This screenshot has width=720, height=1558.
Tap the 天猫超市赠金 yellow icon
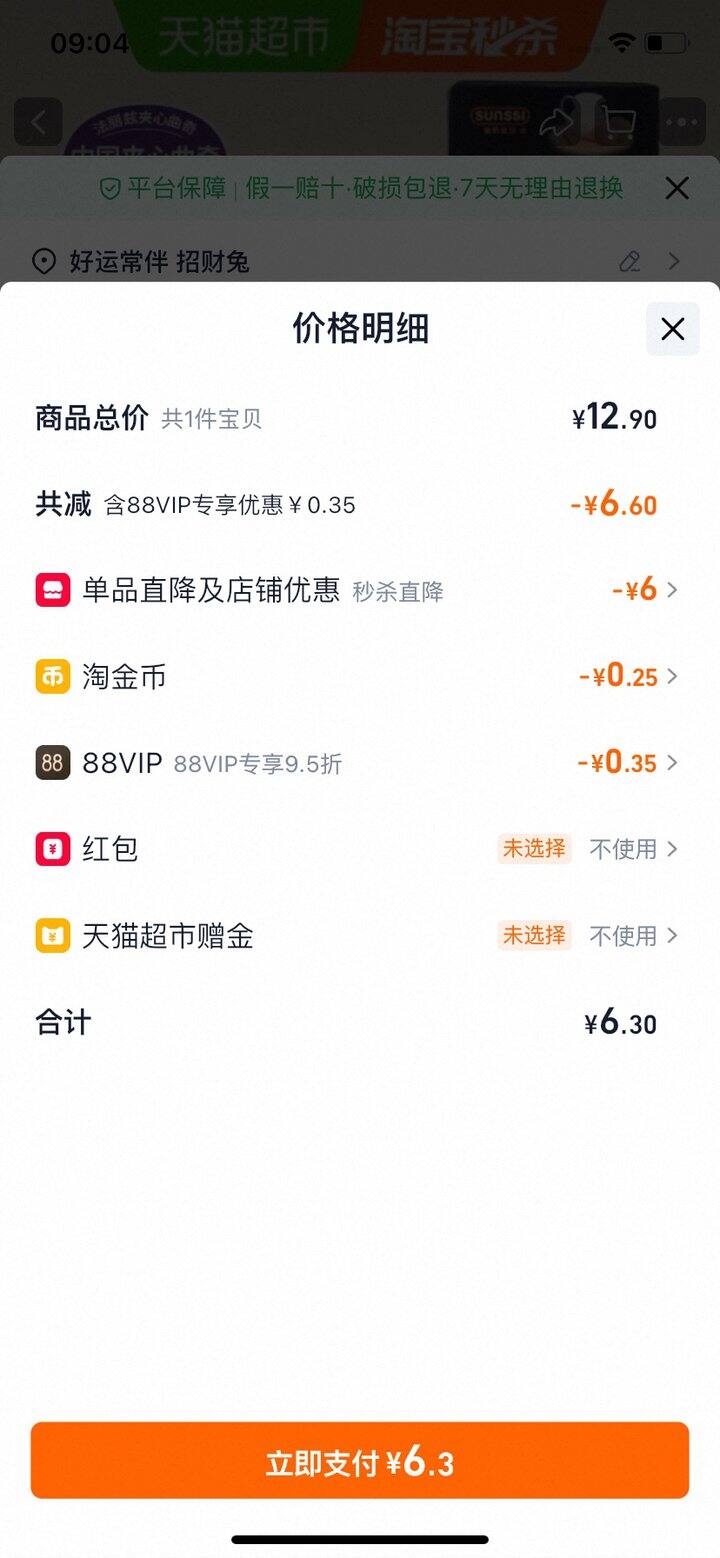52,936
